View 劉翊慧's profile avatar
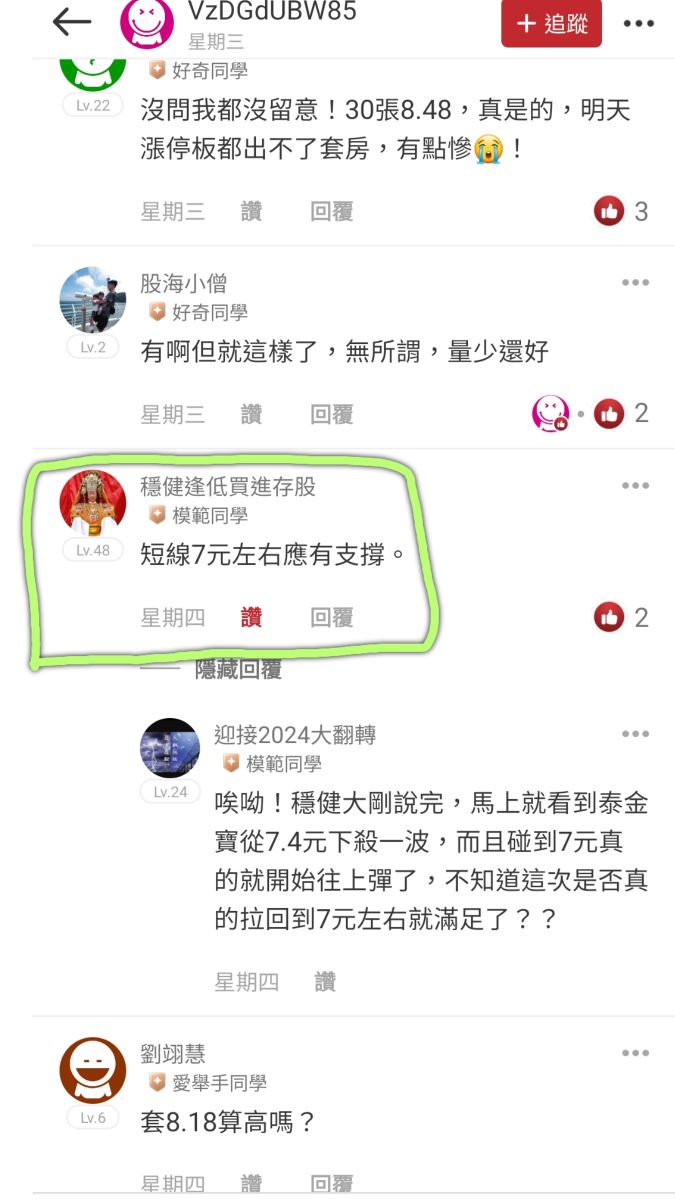The height and width of the screenshot is (1200, 675). [93, 1069]
